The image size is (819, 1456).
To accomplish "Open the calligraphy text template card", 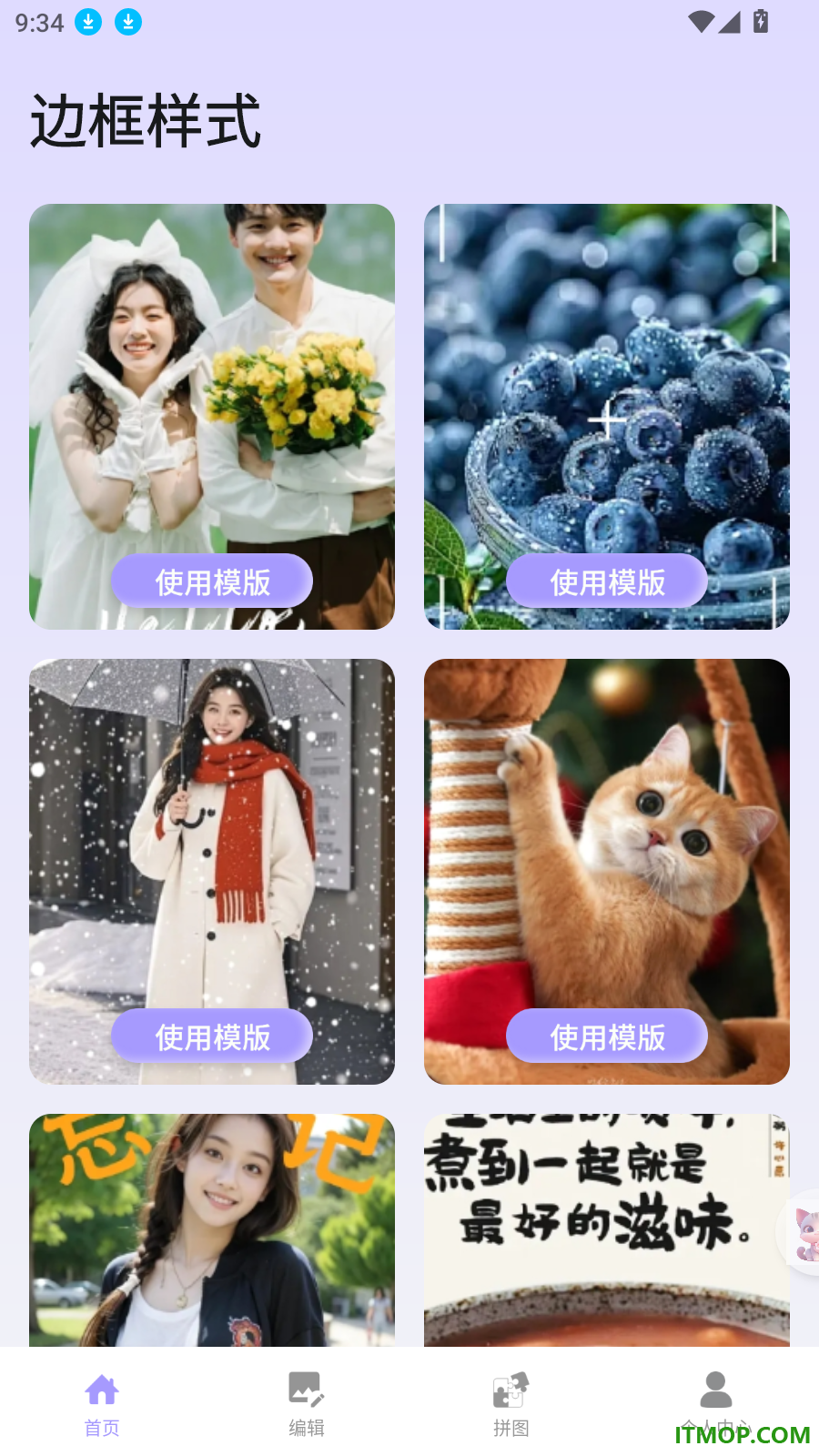I will (x=607, y=1230).
